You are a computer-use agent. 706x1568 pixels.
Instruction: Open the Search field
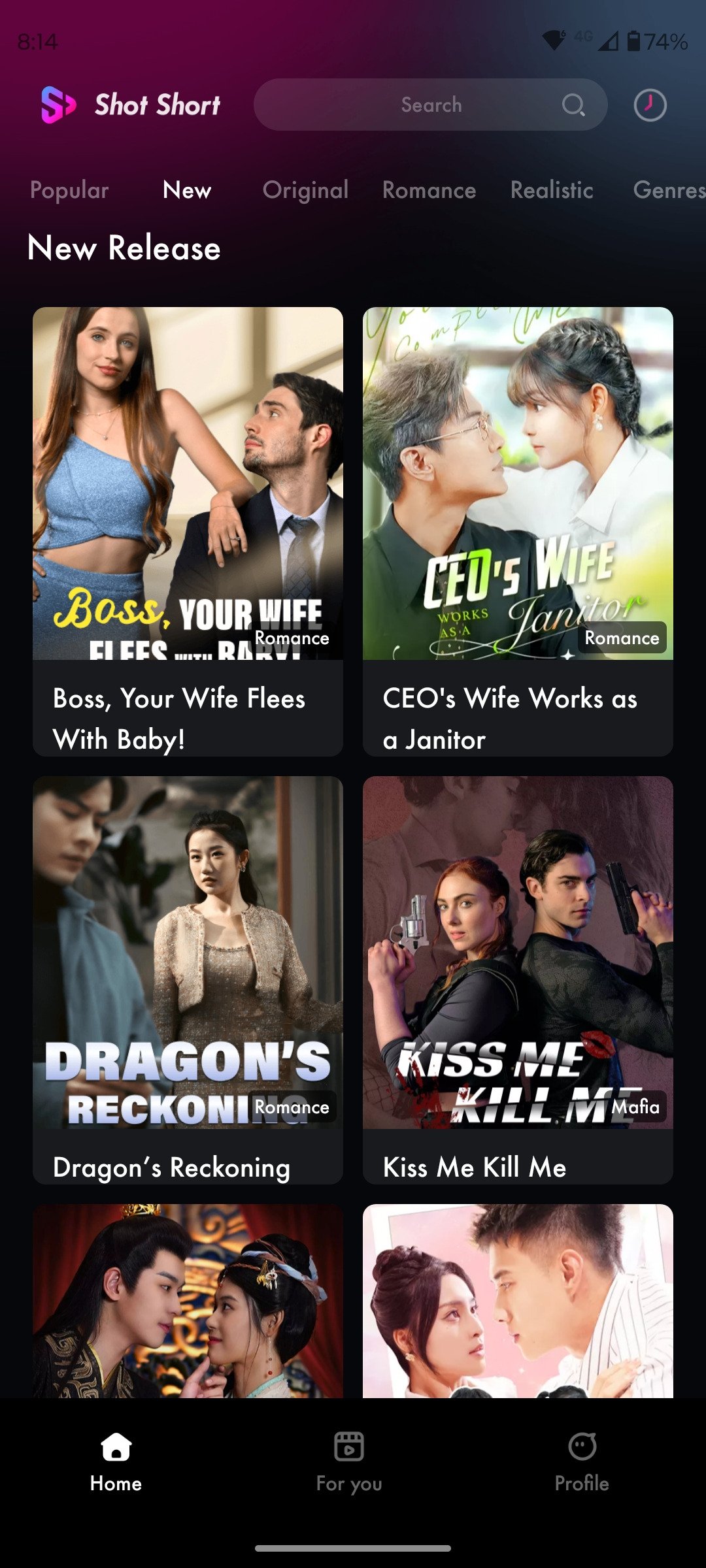coord(429,105)
